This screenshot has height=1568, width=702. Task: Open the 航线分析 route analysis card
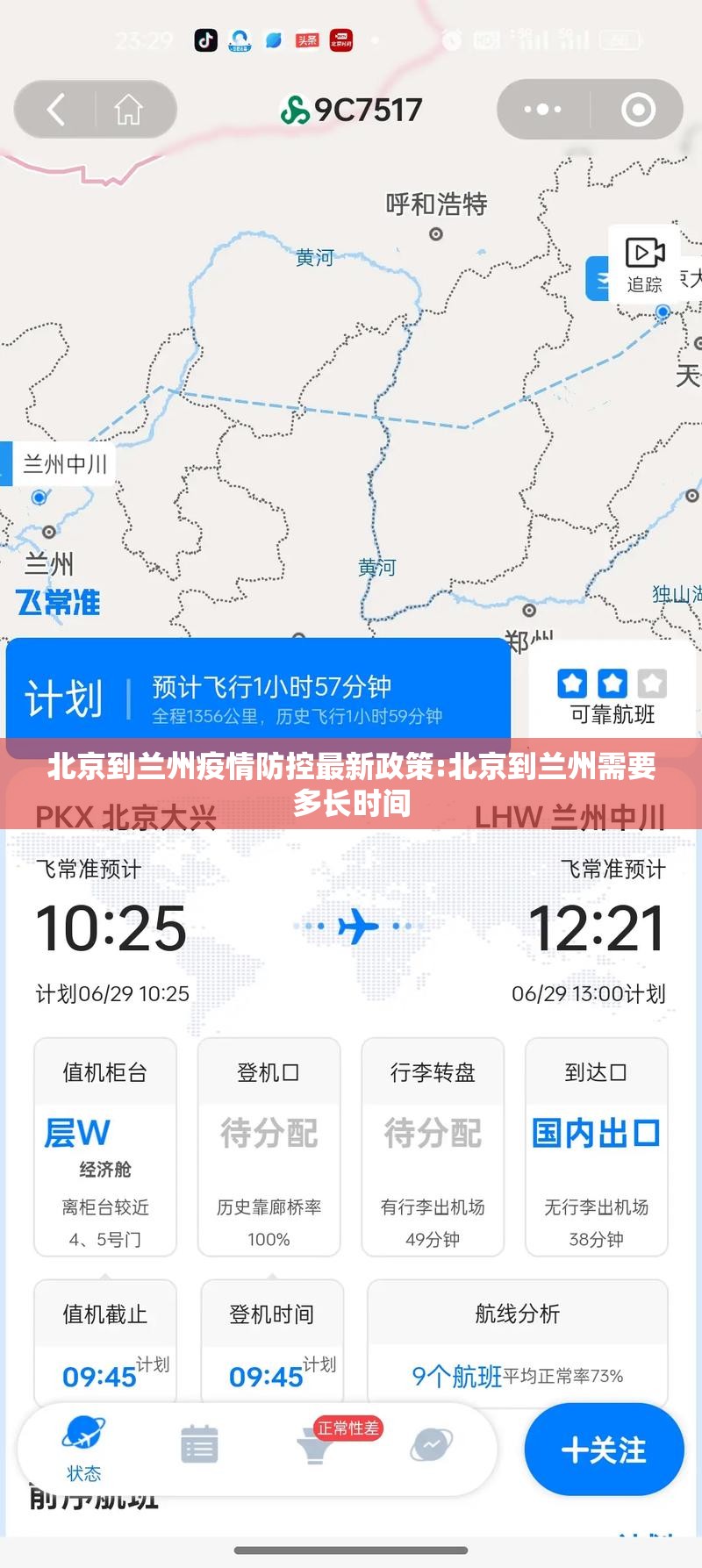(518, 1341)
